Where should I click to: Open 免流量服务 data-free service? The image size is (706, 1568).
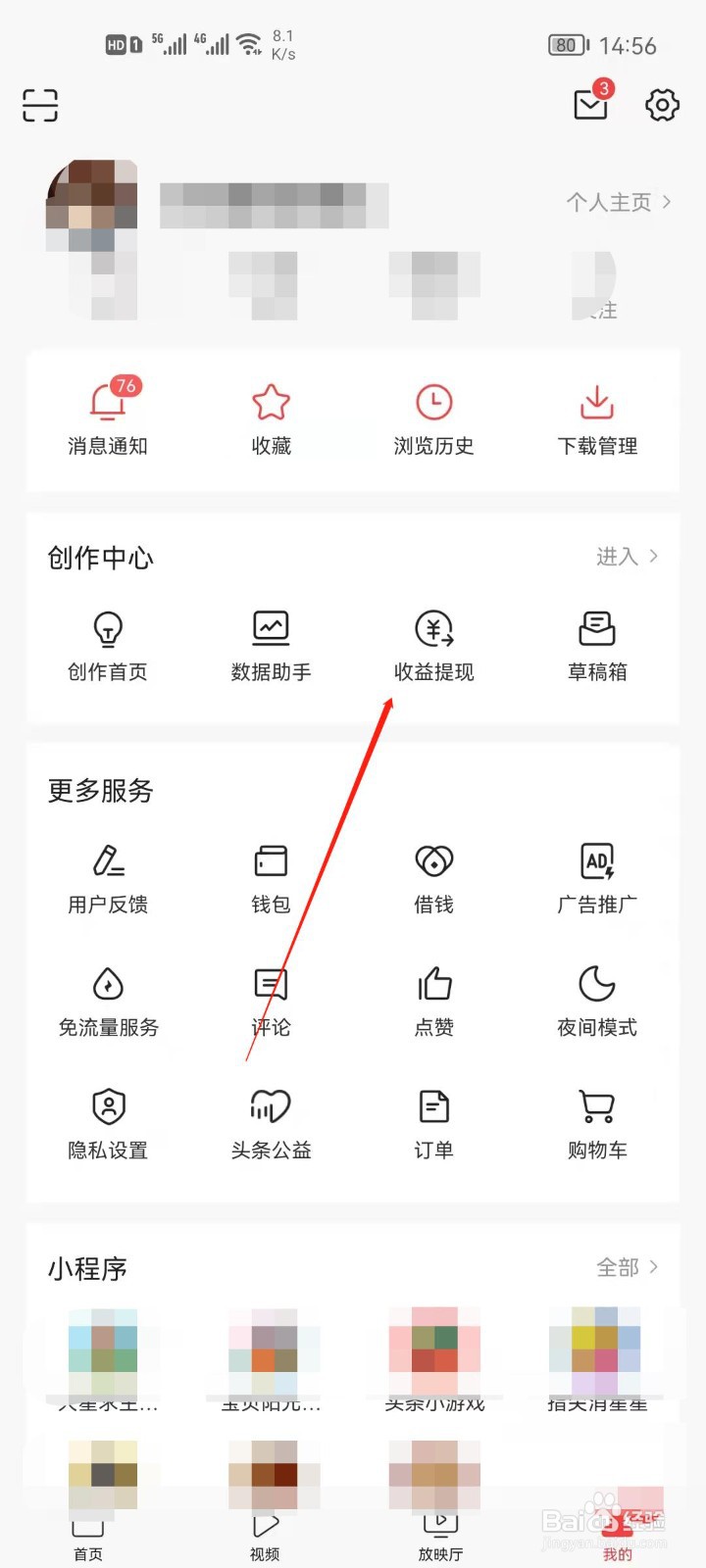107,1000
